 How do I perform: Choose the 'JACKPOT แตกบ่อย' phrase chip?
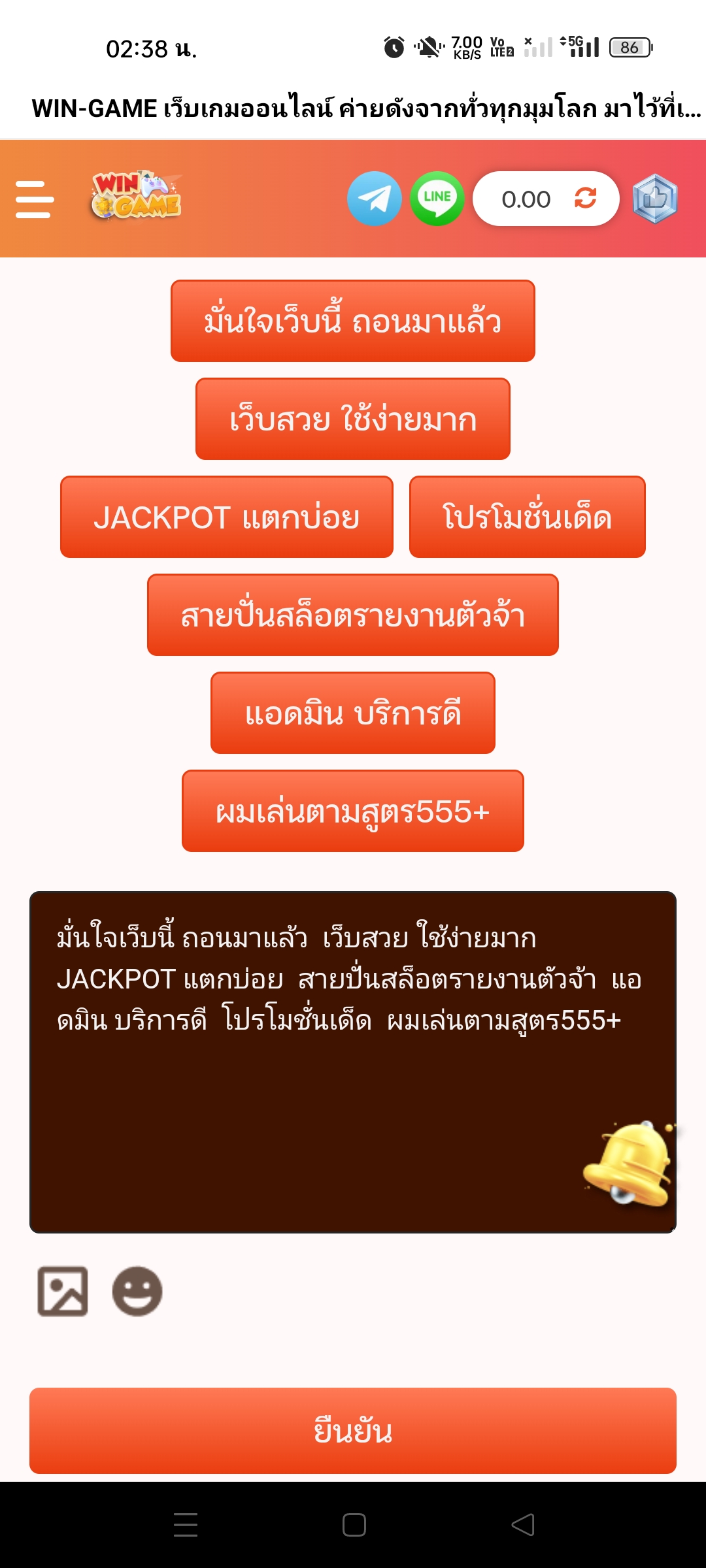(x=226, y=517)
